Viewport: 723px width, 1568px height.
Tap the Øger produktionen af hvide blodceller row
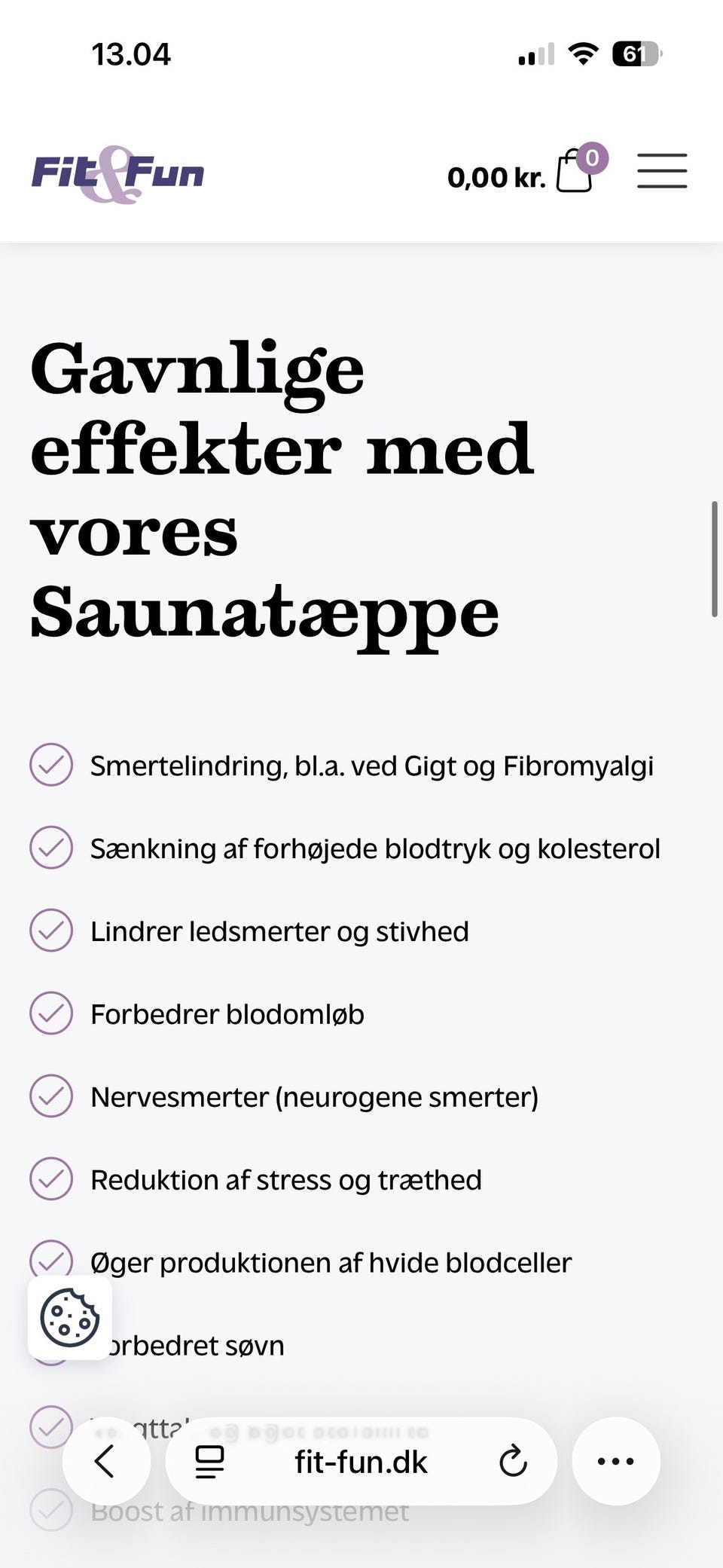coord(331,1262)
